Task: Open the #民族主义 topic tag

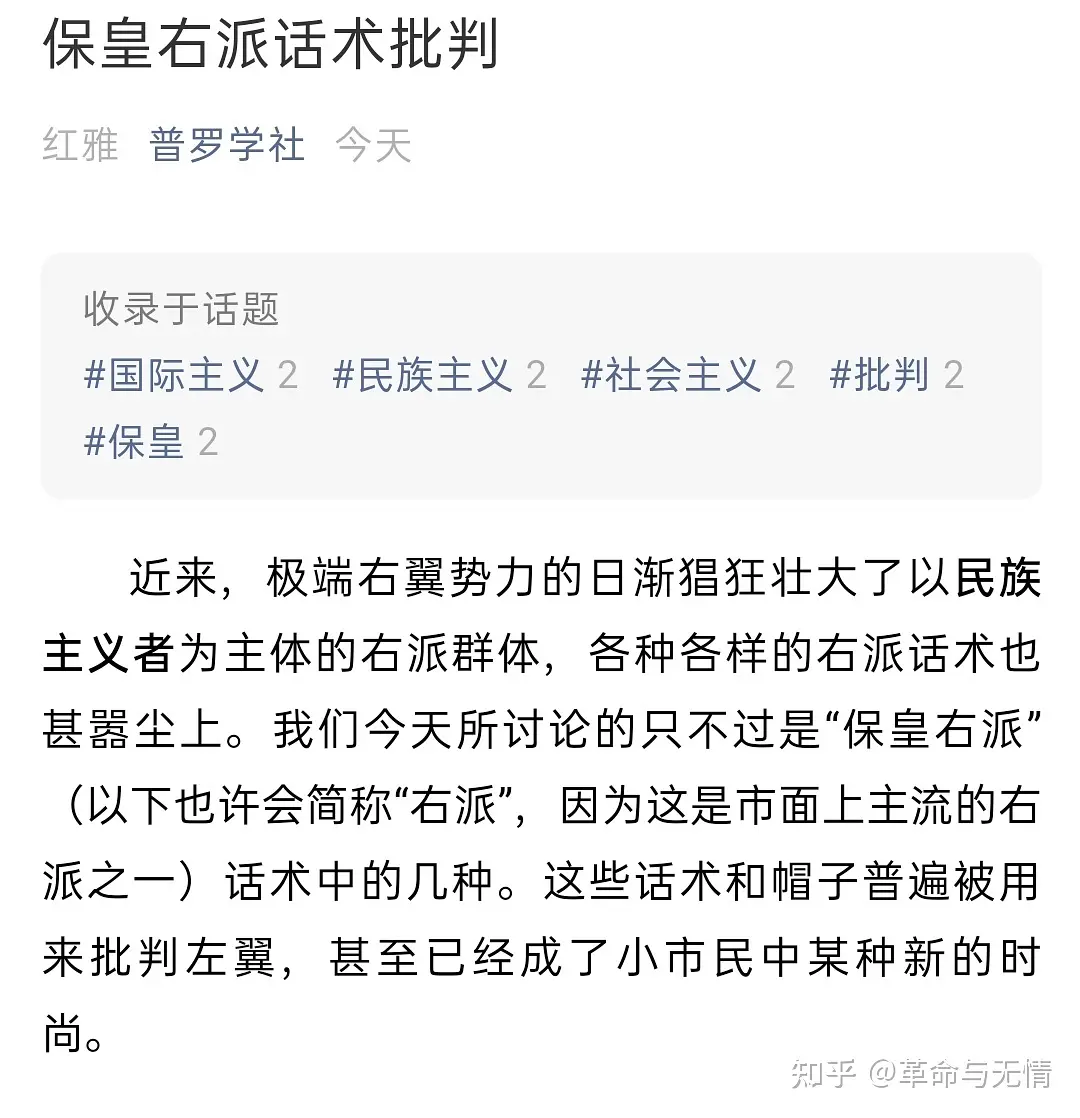Action: click(x=423, y=375)
